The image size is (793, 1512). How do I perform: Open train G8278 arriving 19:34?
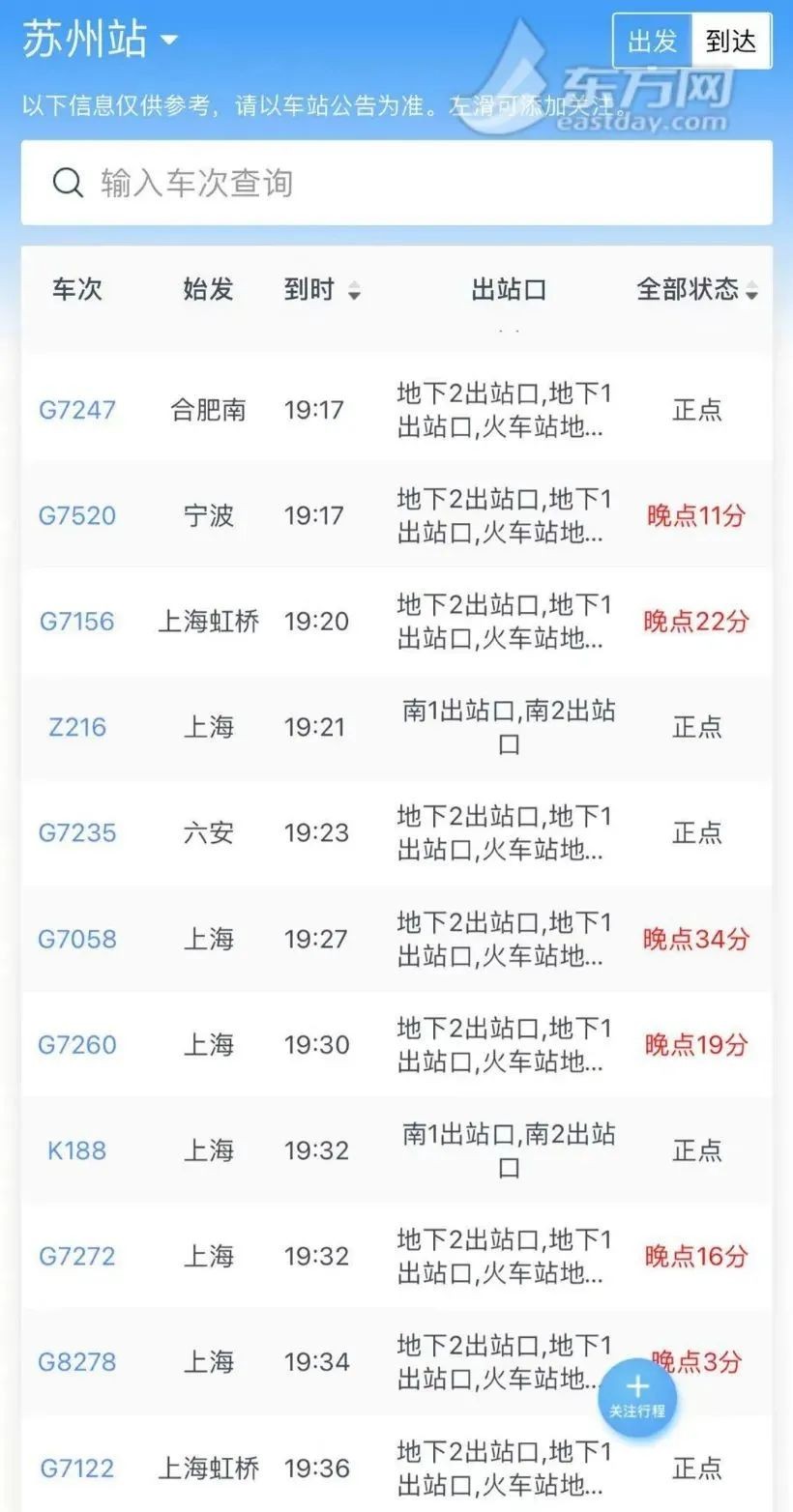pyautogui.click(x=77, y=1362)
